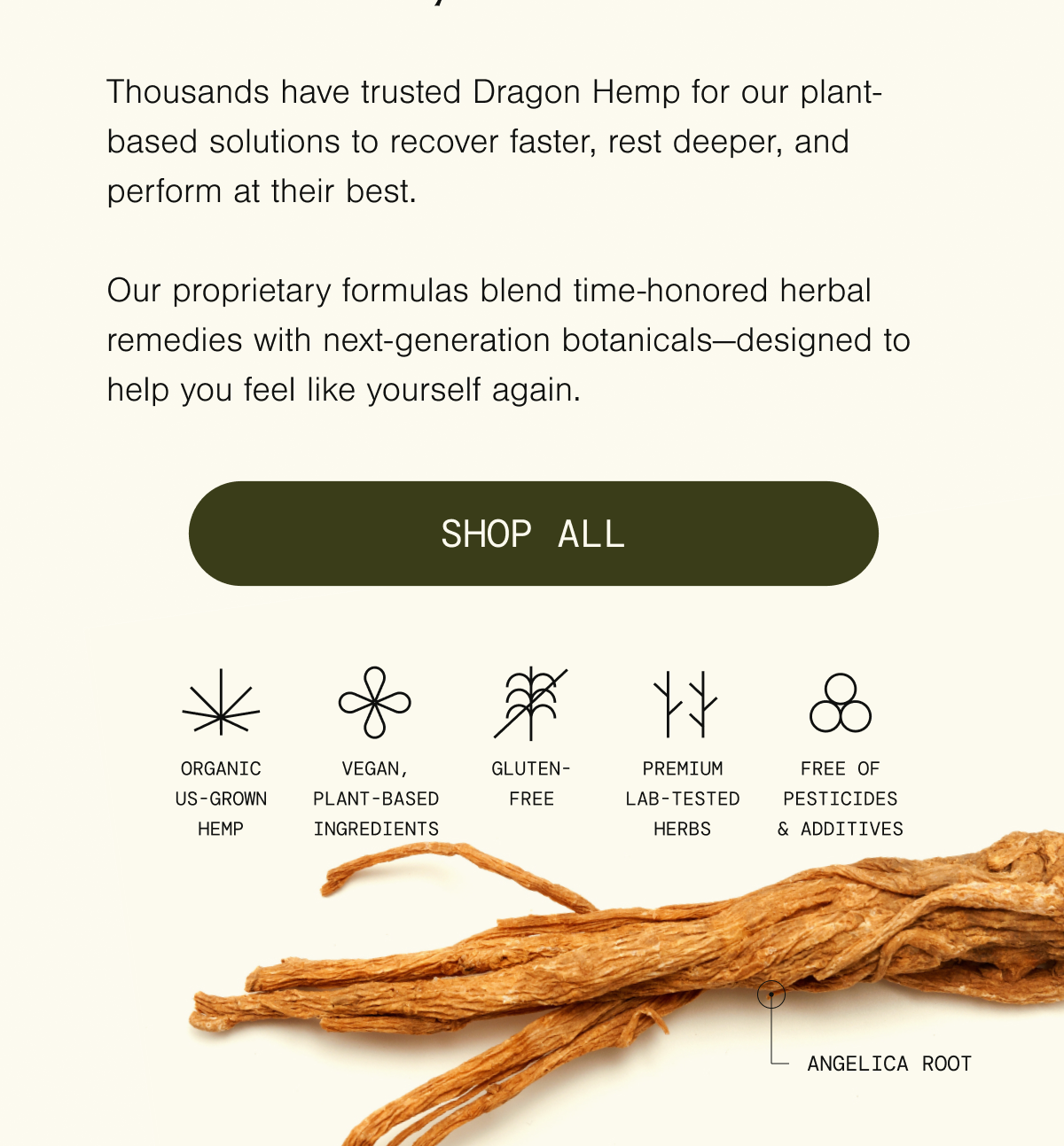Tap the SHOP ALL button

533,534
